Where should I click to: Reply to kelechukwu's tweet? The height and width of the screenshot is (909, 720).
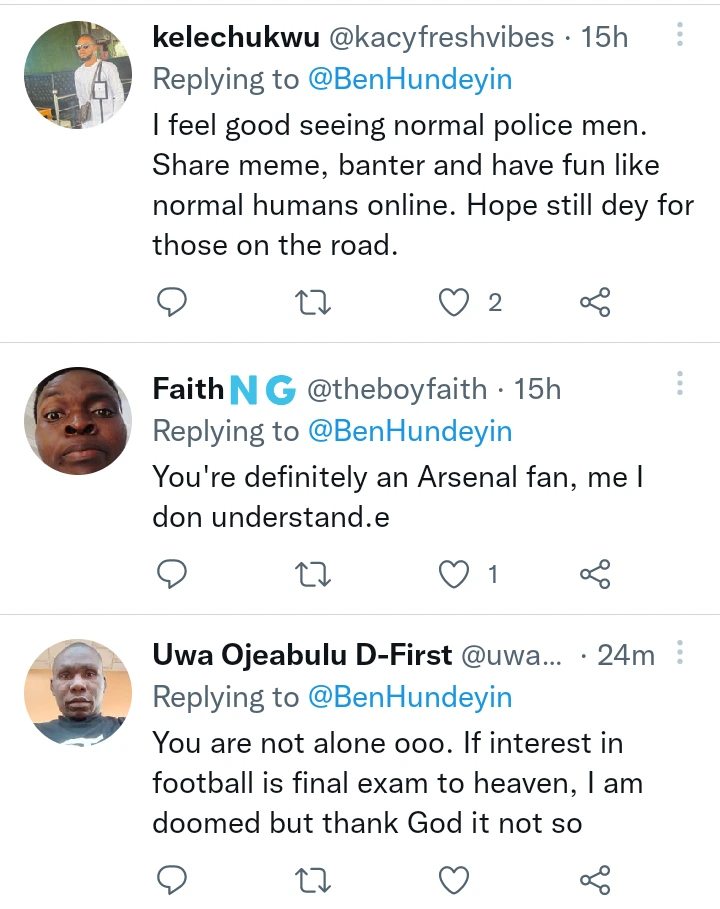173,301
